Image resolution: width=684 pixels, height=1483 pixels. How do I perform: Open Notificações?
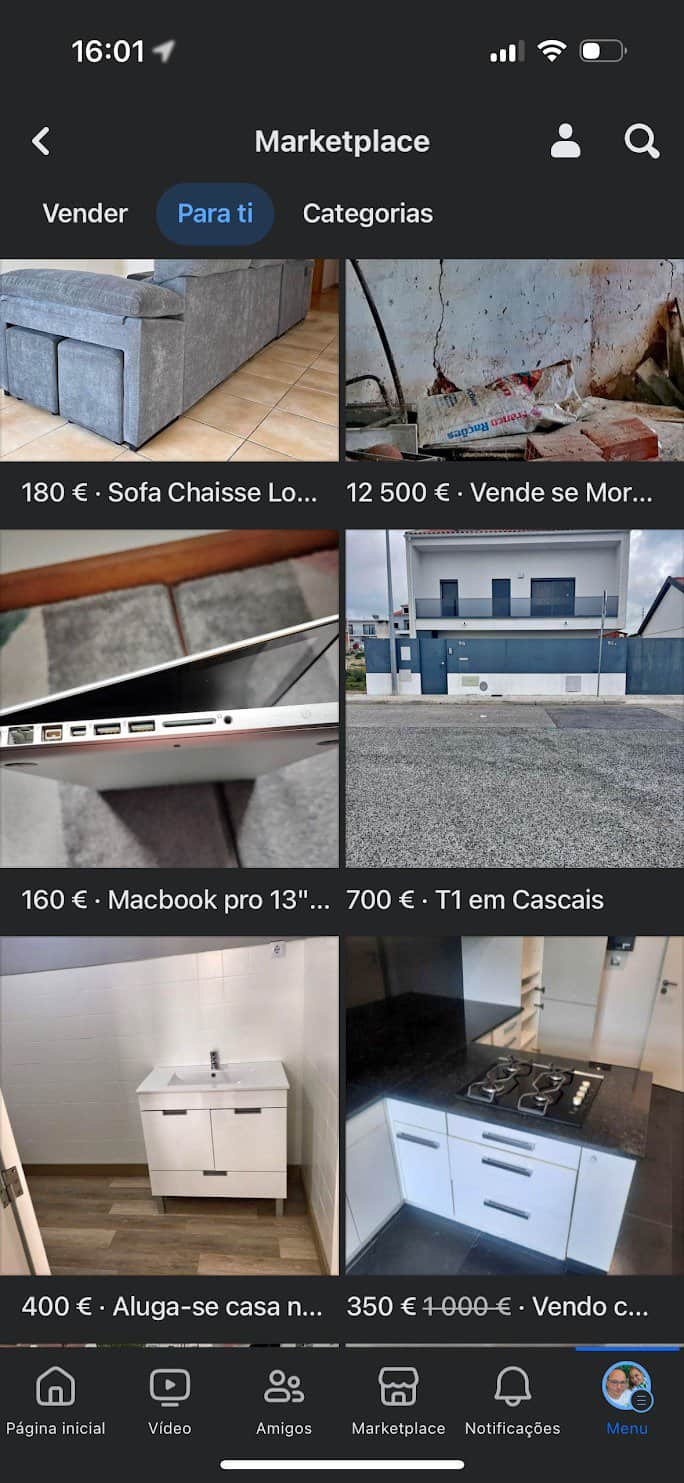tap(512, 1400)
